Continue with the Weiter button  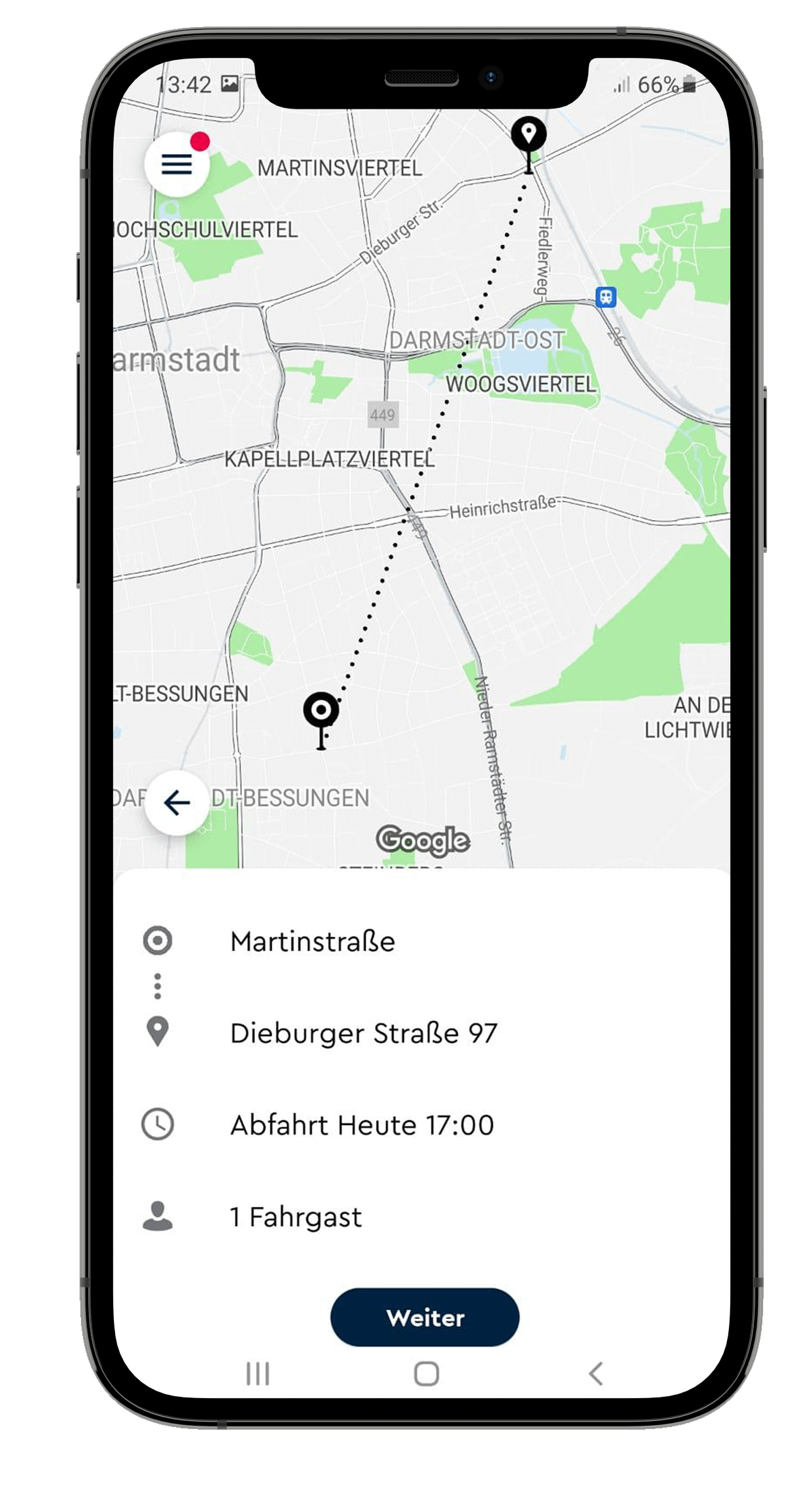[424, 1317]
